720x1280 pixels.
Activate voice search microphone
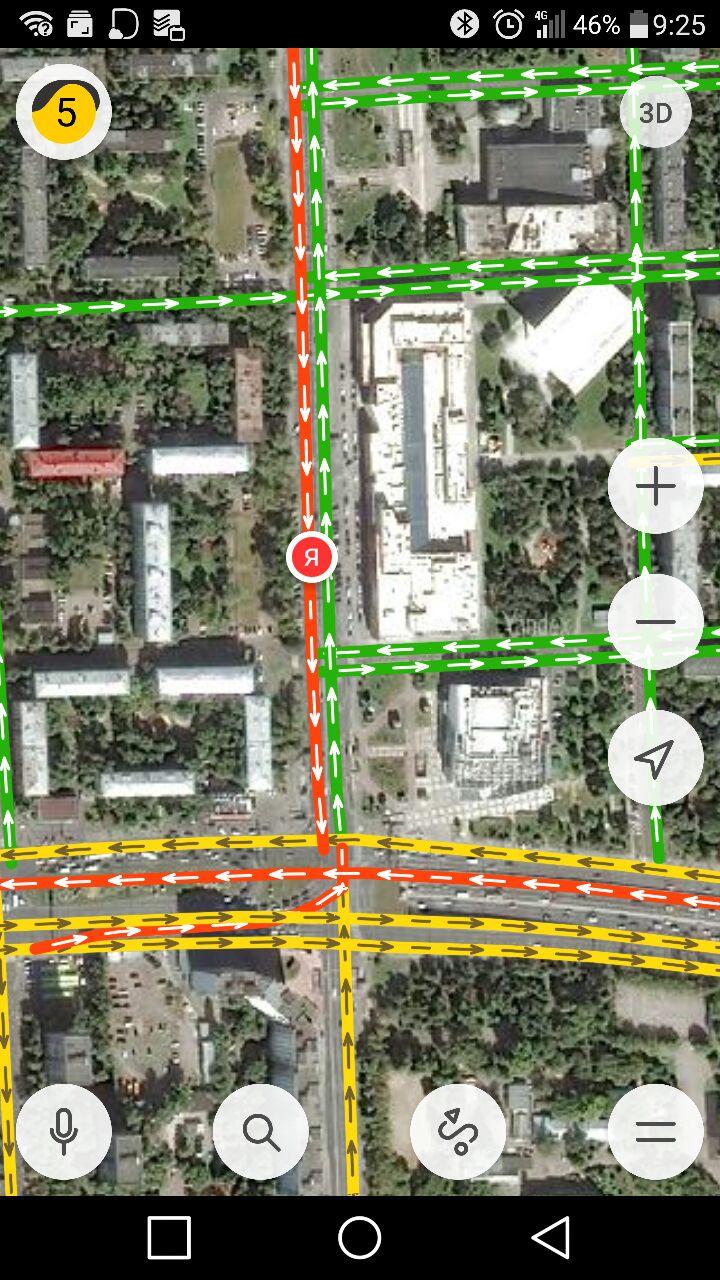click(64, 1132)
